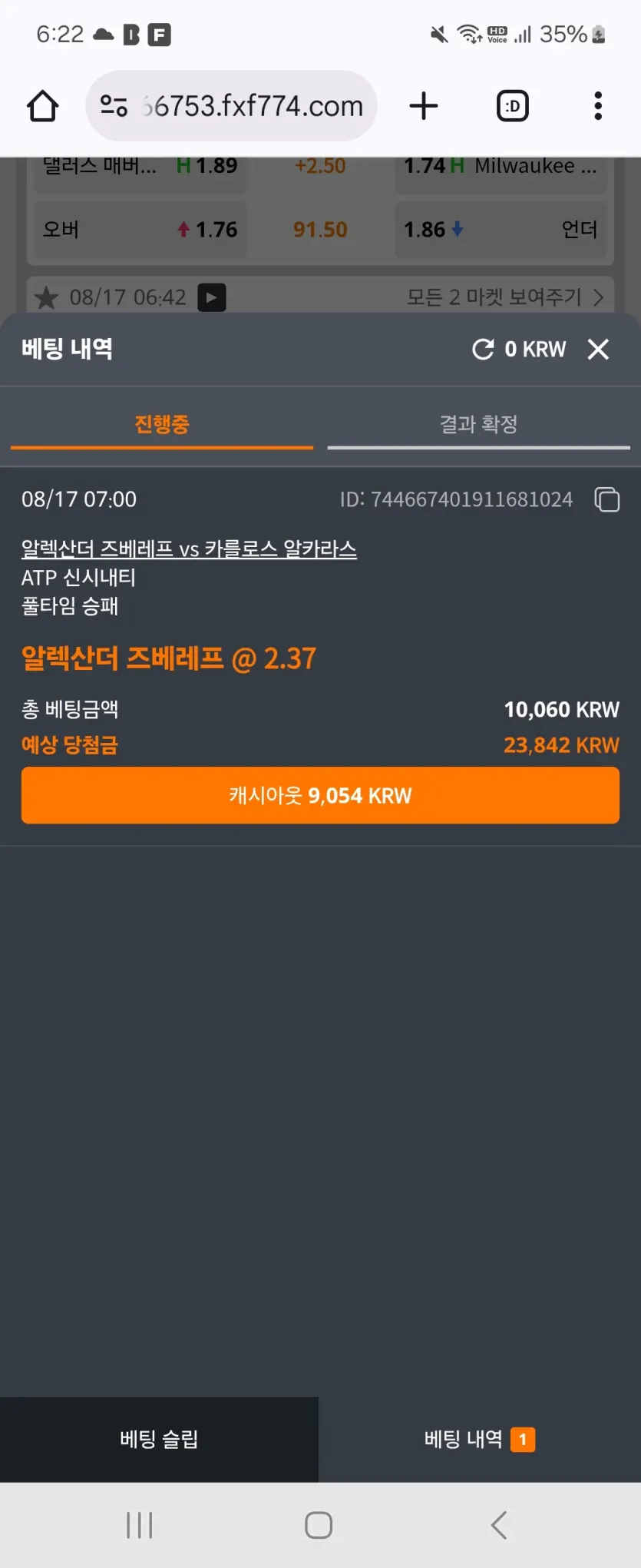Screen dimensions: 641x1568
Task: Refresh the 0 KRW balance
Action: click(x=483, y=350)
